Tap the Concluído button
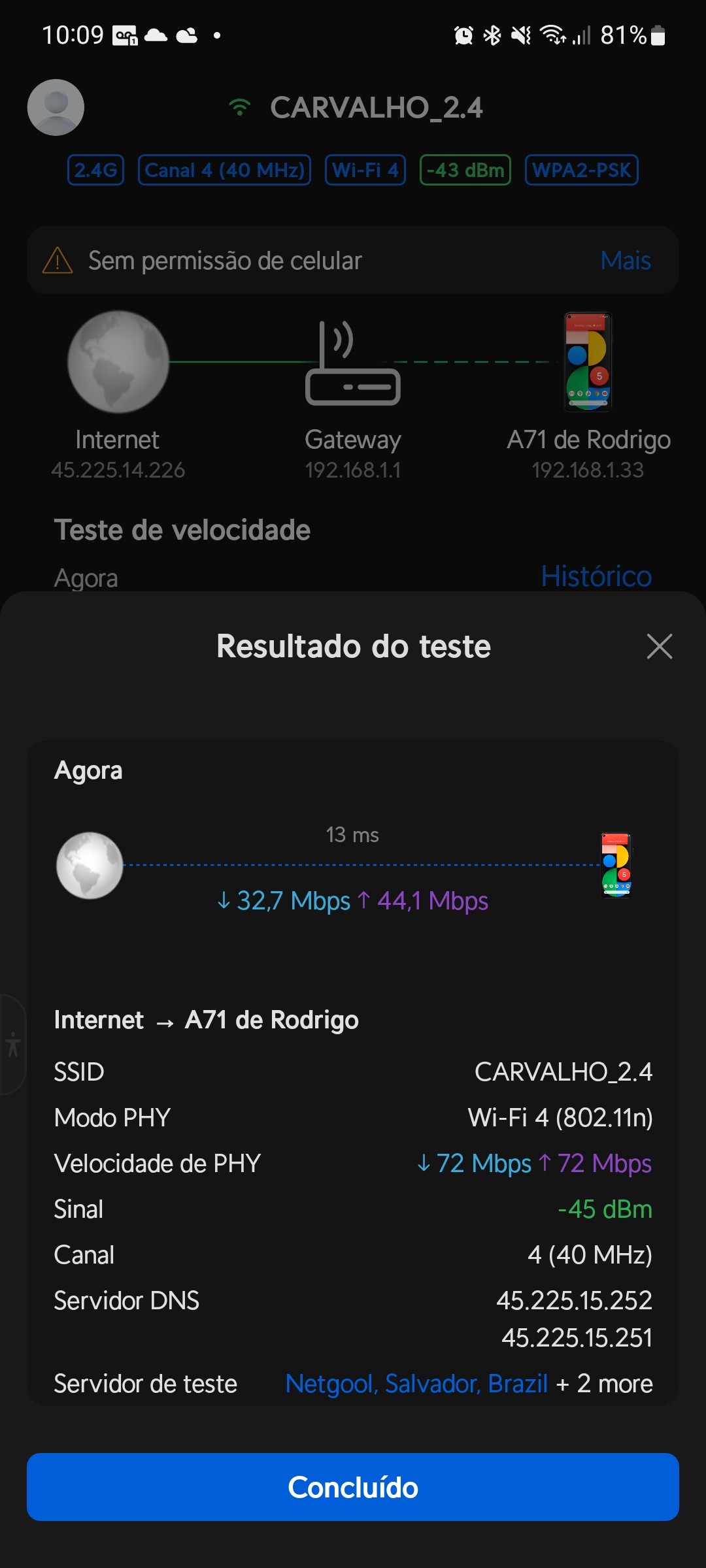Image resolution: width=706 pixels, height=1568 pixels. coord(353,1487)
